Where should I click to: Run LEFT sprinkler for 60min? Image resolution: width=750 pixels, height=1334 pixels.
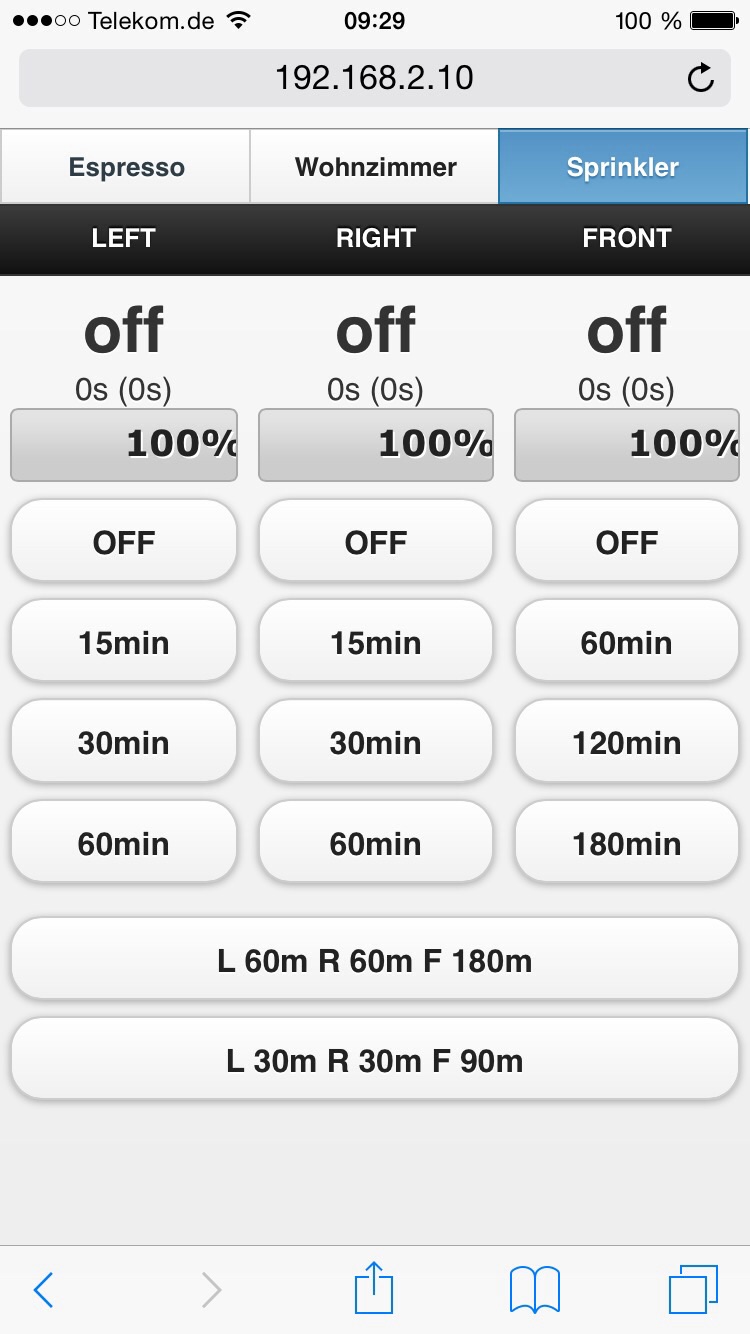coord(124,843)
